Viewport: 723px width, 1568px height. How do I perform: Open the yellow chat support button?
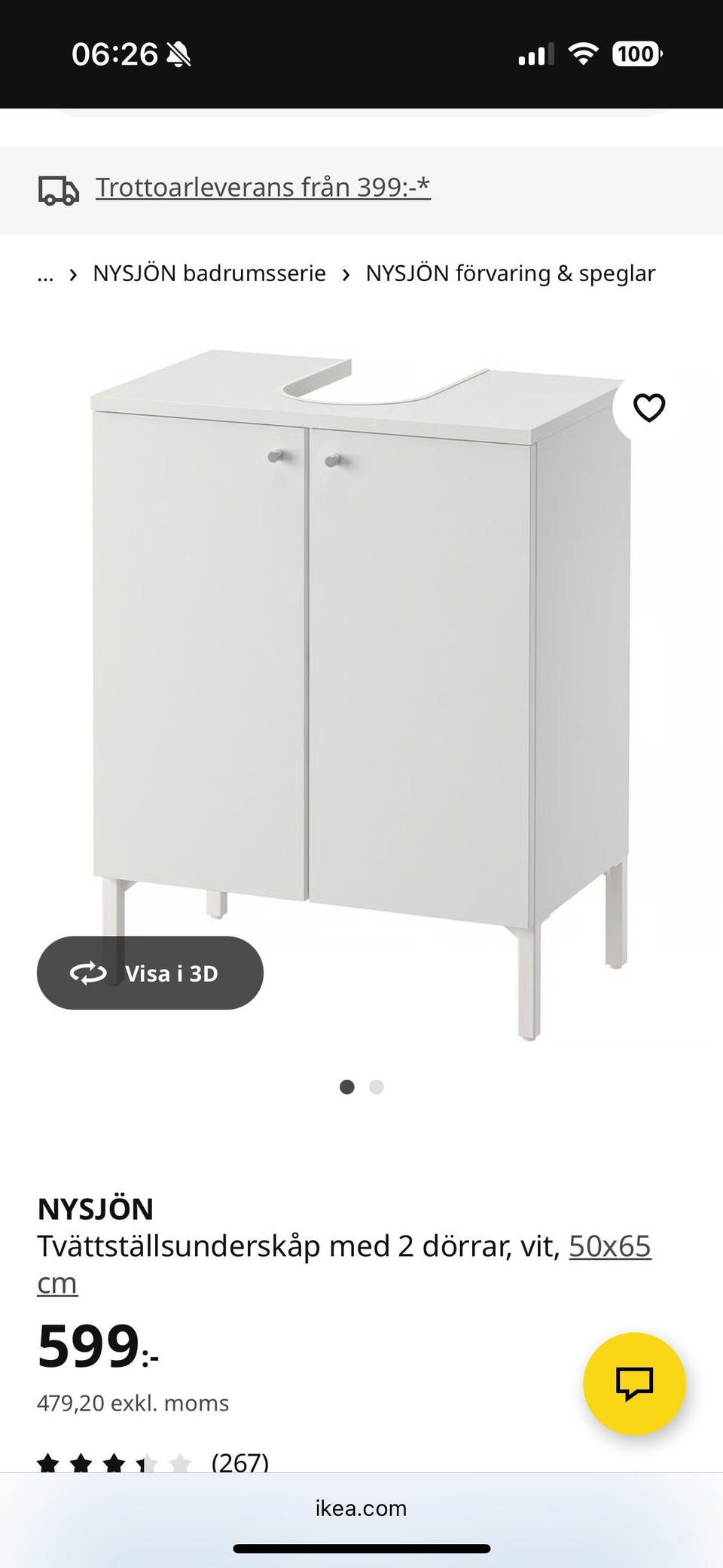(x=634, y=1383)
